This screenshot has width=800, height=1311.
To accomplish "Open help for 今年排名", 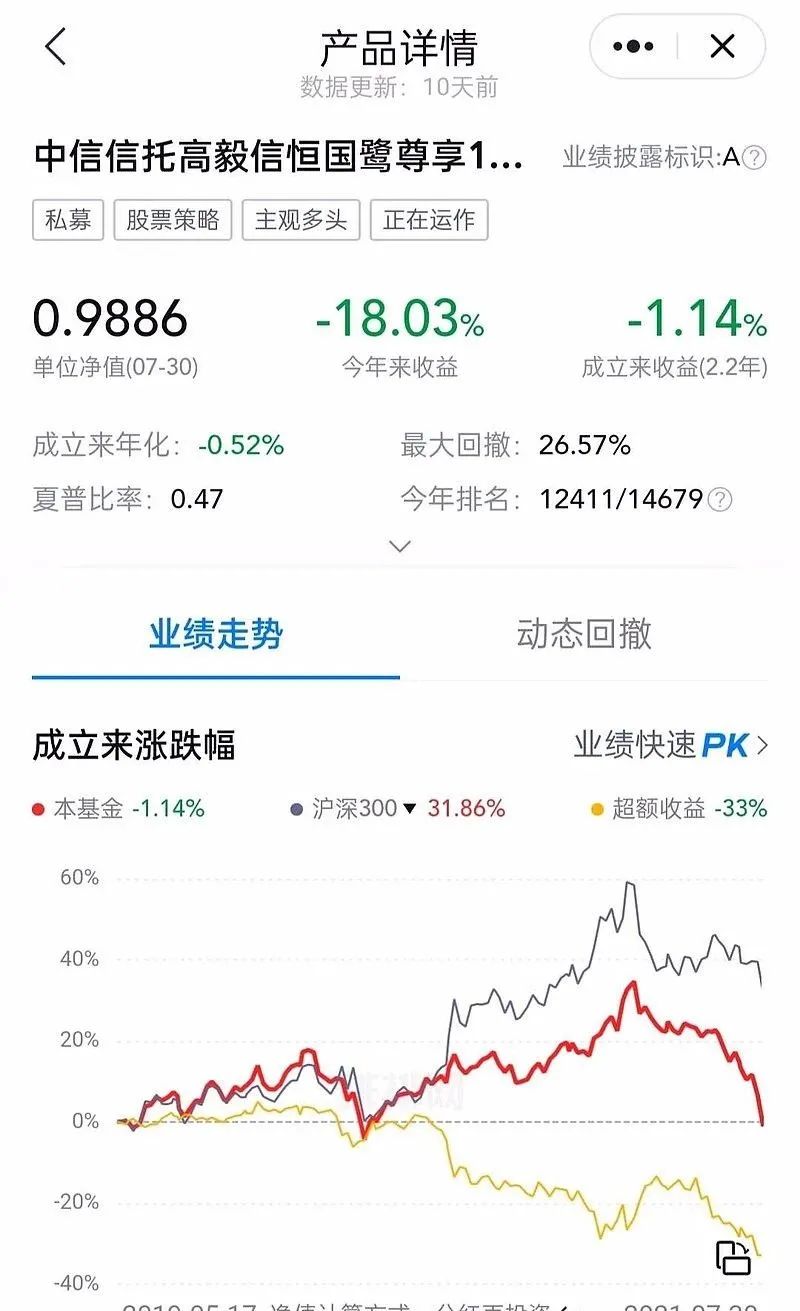I will (720, 499).
